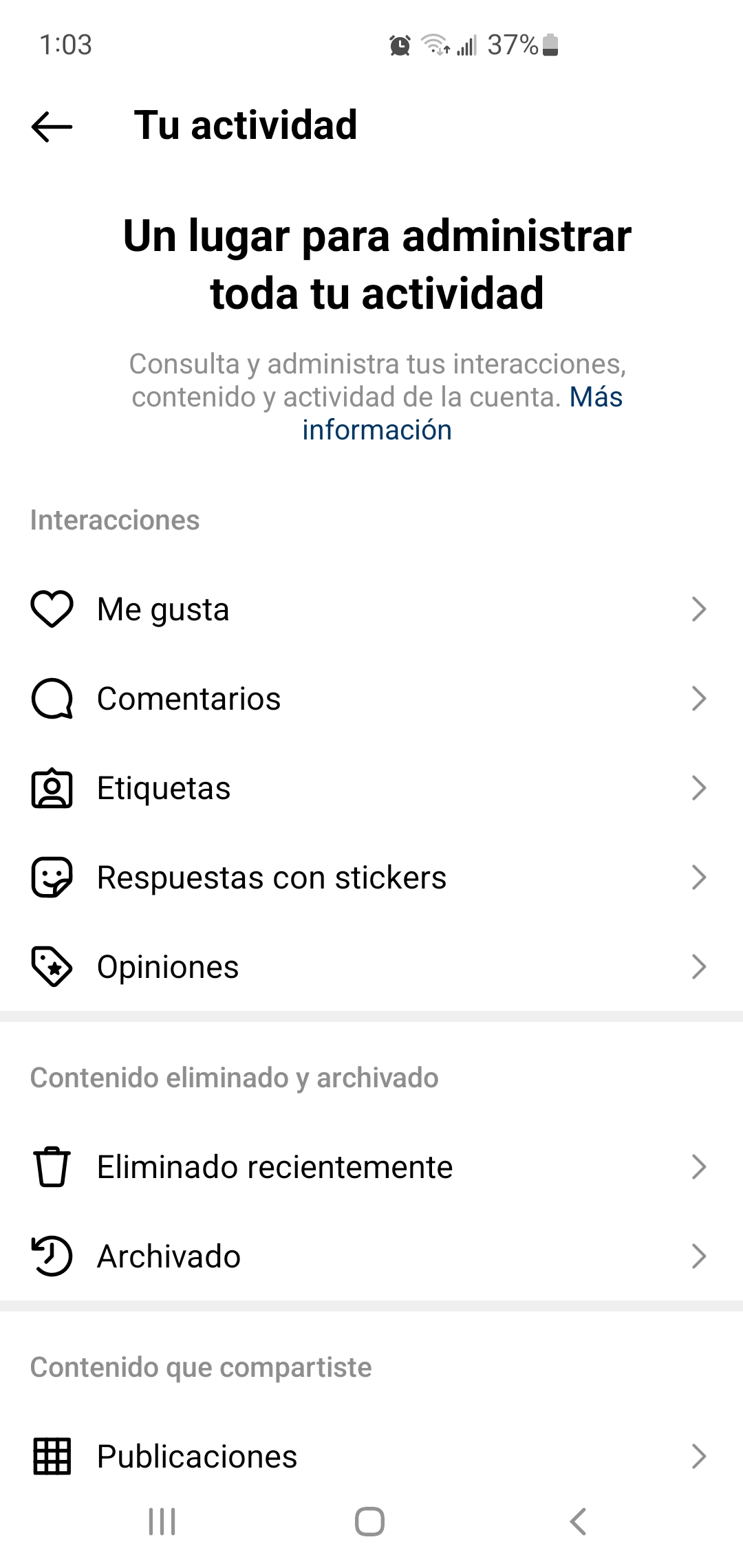The width and height of the screenshot is (743, 1568).
Task: View your Comentarios activity
Action: [x=370, y=699]
